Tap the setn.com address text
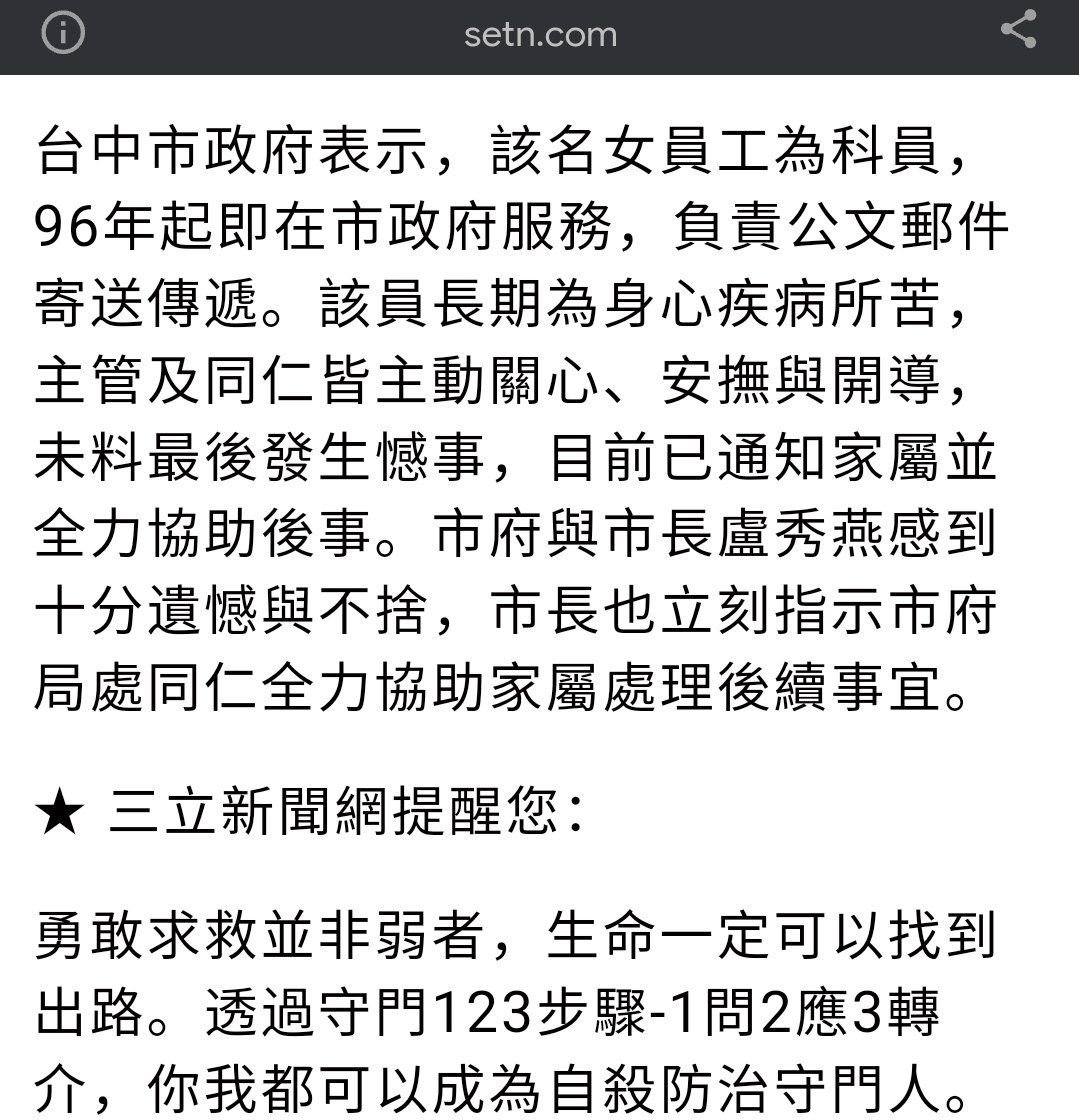 (540, 36)
